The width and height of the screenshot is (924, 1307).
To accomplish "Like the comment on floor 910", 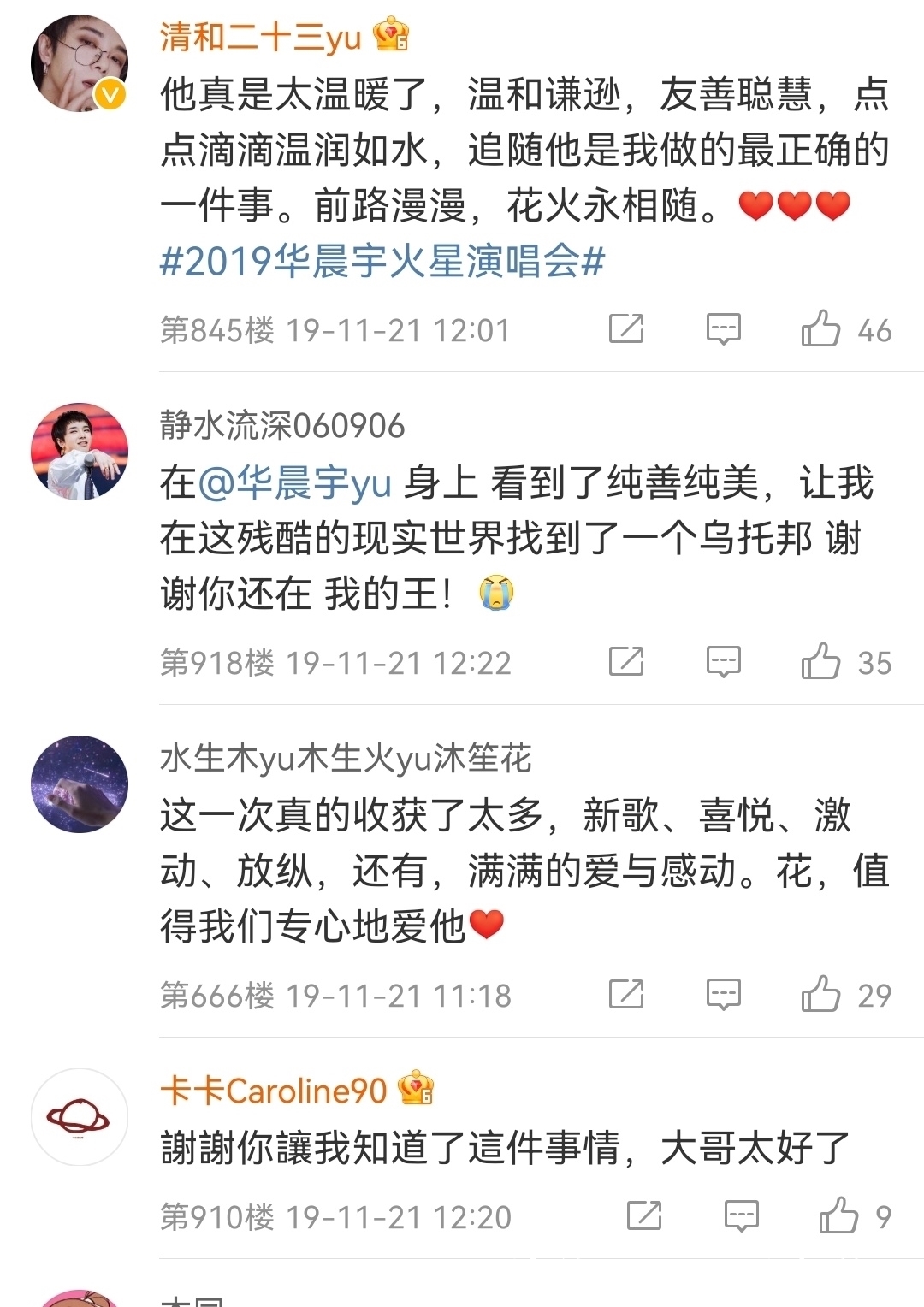I will 838,1215.
